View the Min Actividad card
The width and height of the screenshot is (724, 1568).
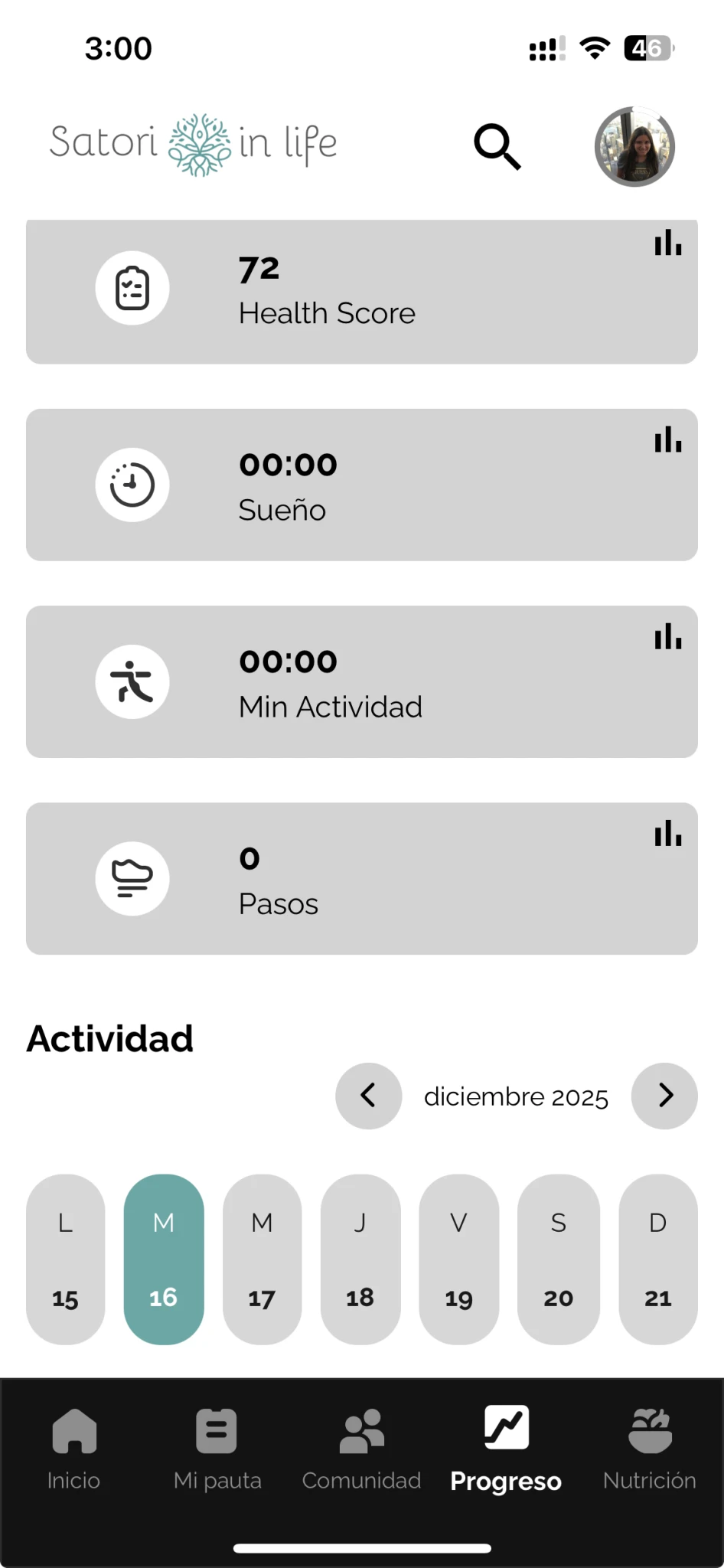[361, 681]
